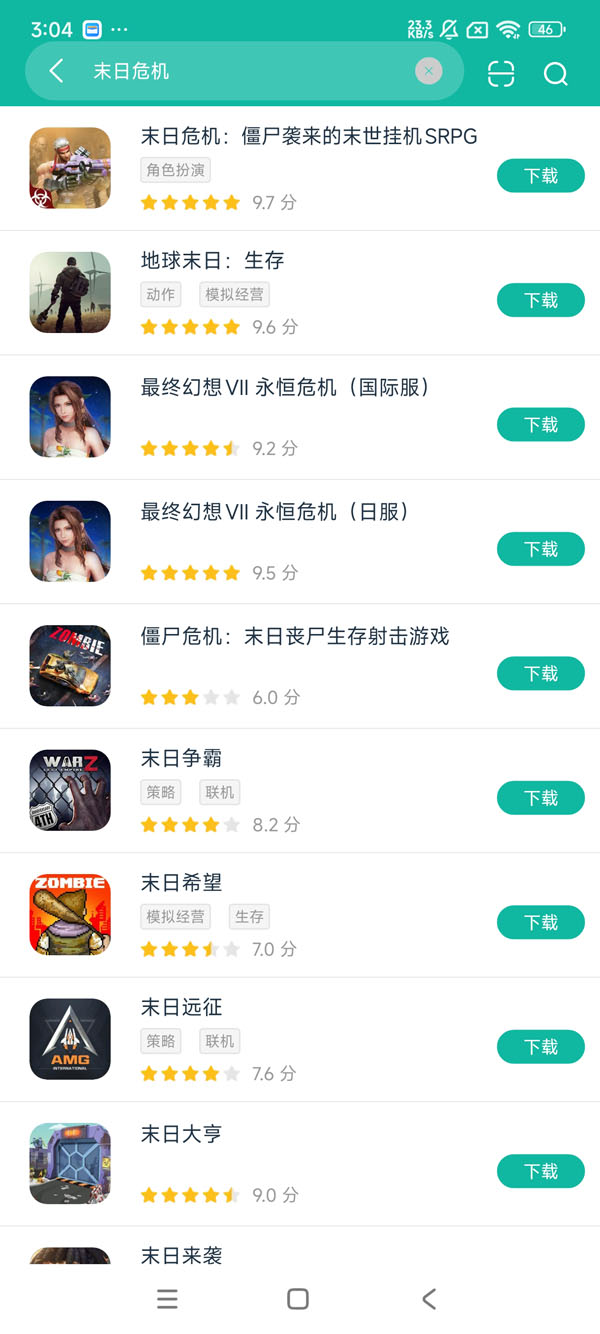Clear the 末日危机 search text

428,71
